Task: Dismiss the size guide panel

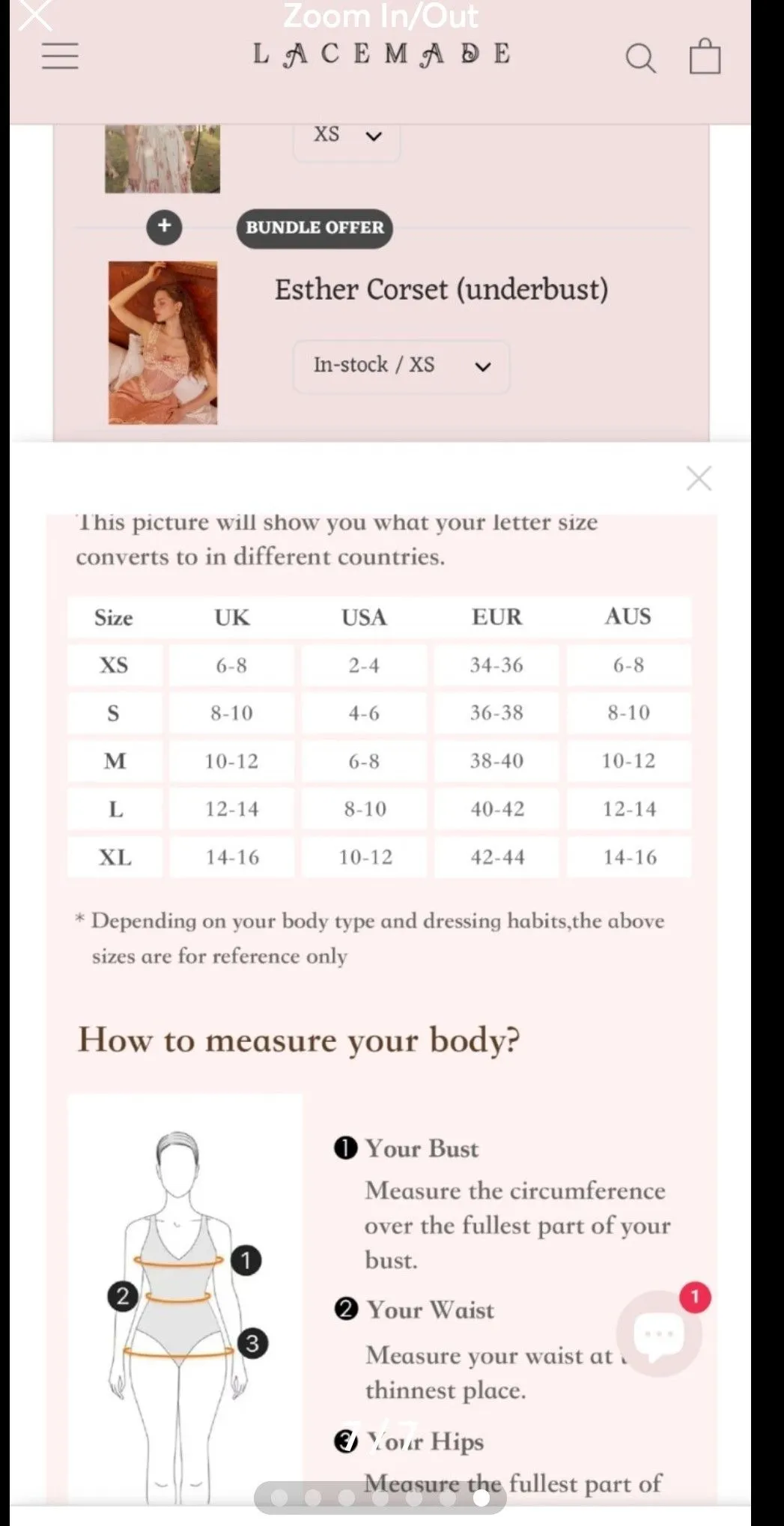Action: [x=699, y=479]
